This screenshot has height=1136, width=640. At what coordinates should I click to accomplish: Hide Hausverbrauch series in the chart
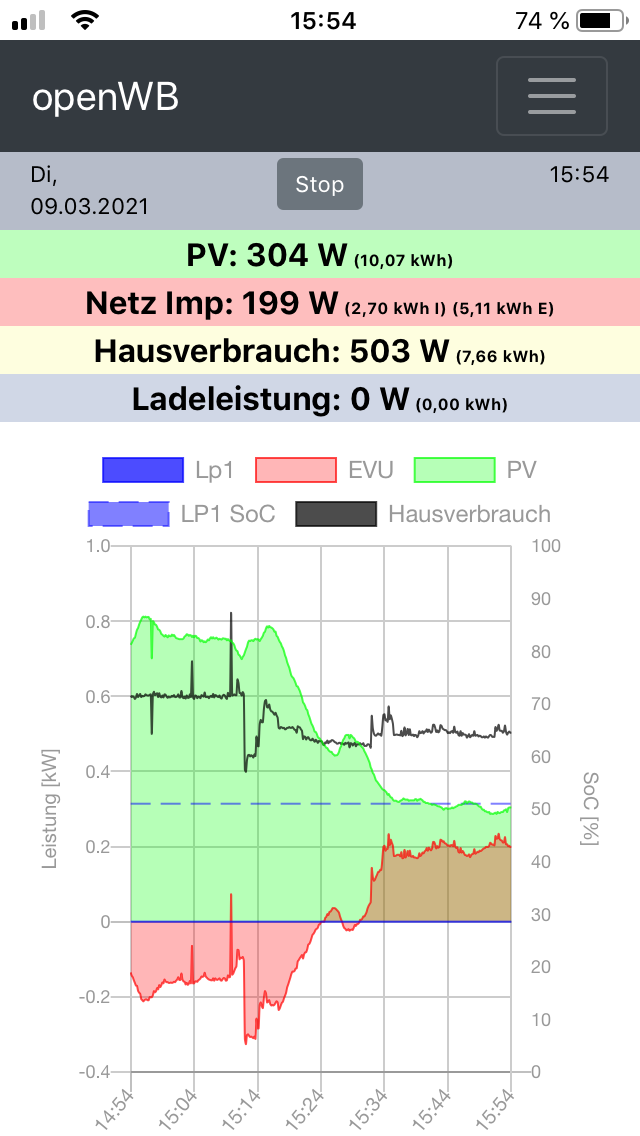(423, 514)
